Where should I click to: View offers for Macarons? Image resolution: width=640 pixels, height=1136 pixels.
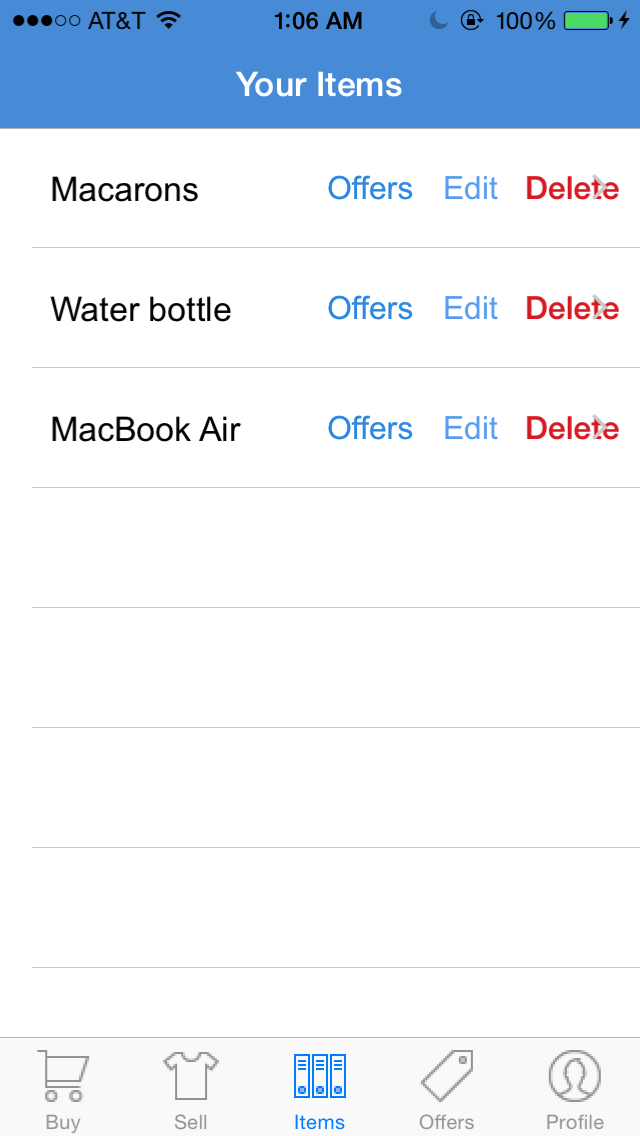(x=370, y=188)
